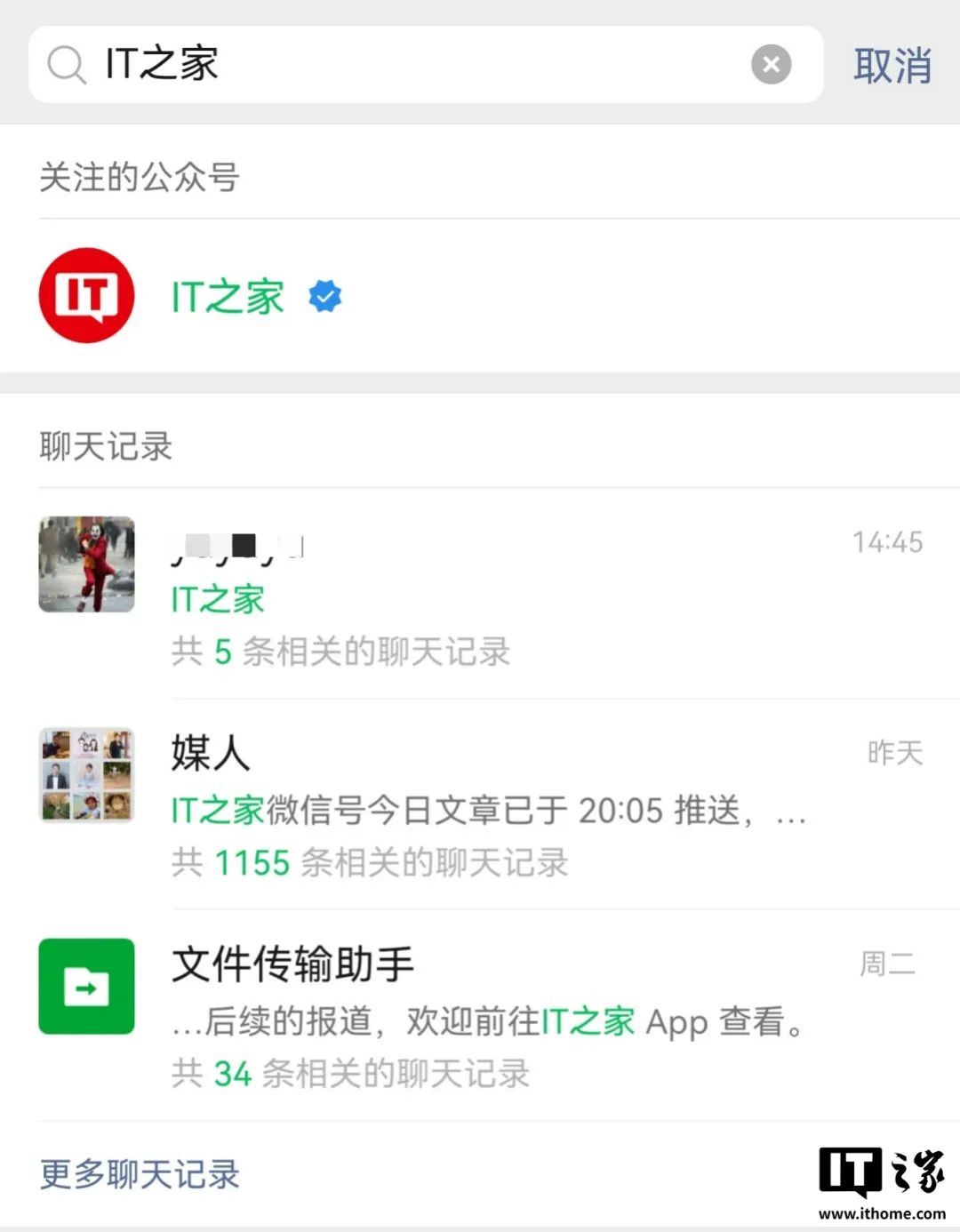Cancel the search with 取消
Viewport: 960px width, 1232px height.
[892, 66]
